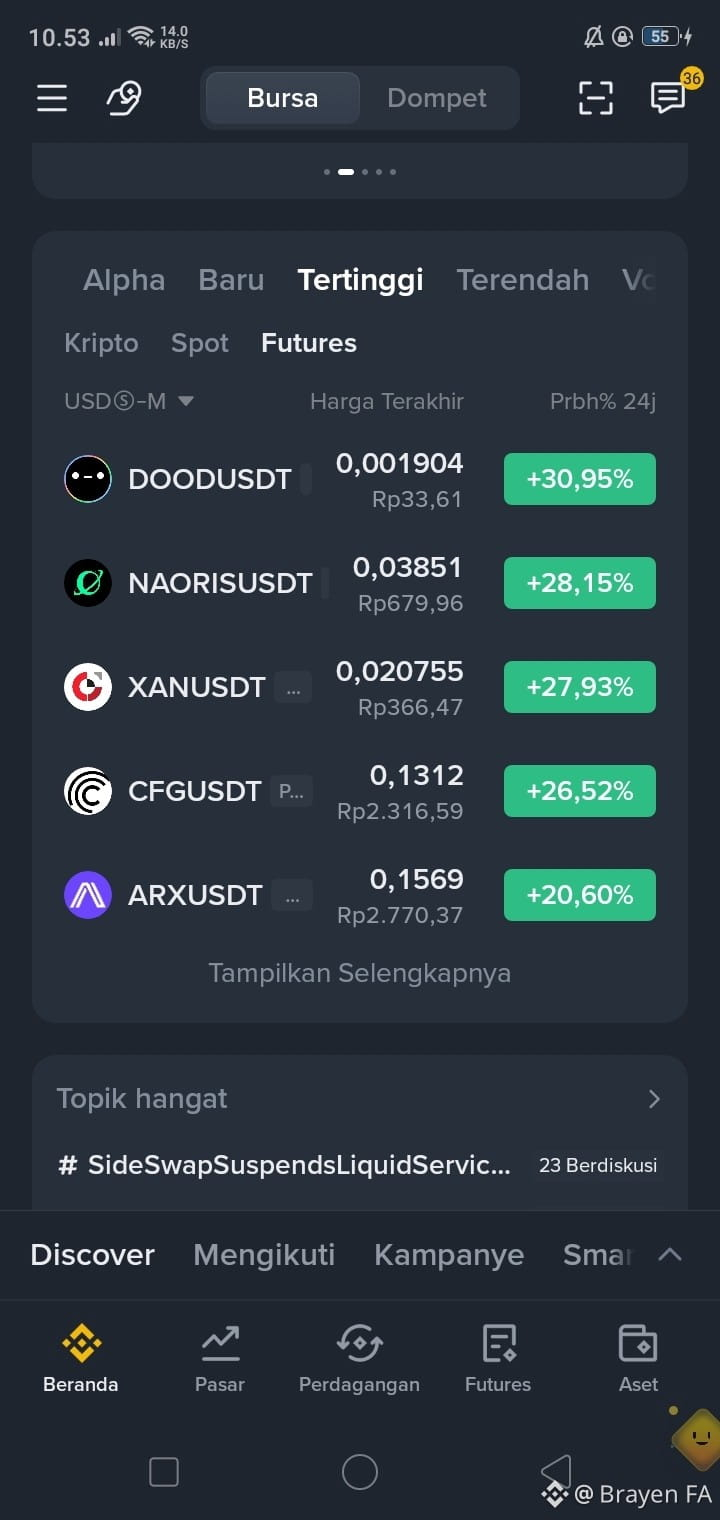
Task: Switch to the Dompet tab
Action: [x=437, y=98]
